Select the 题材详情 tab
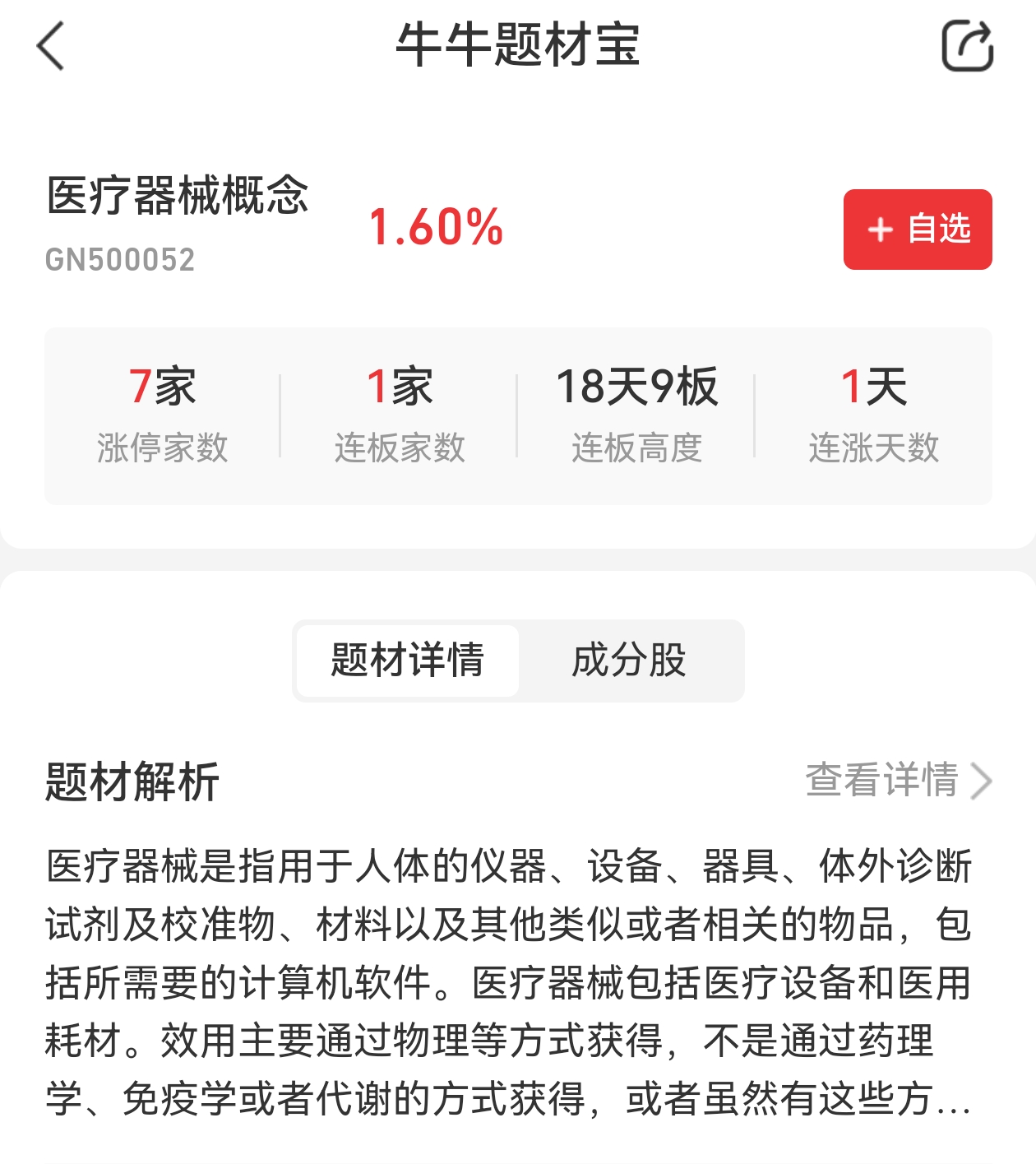Image resolution: width=1036 pixels, height=1164 pixels. (408, 661)
